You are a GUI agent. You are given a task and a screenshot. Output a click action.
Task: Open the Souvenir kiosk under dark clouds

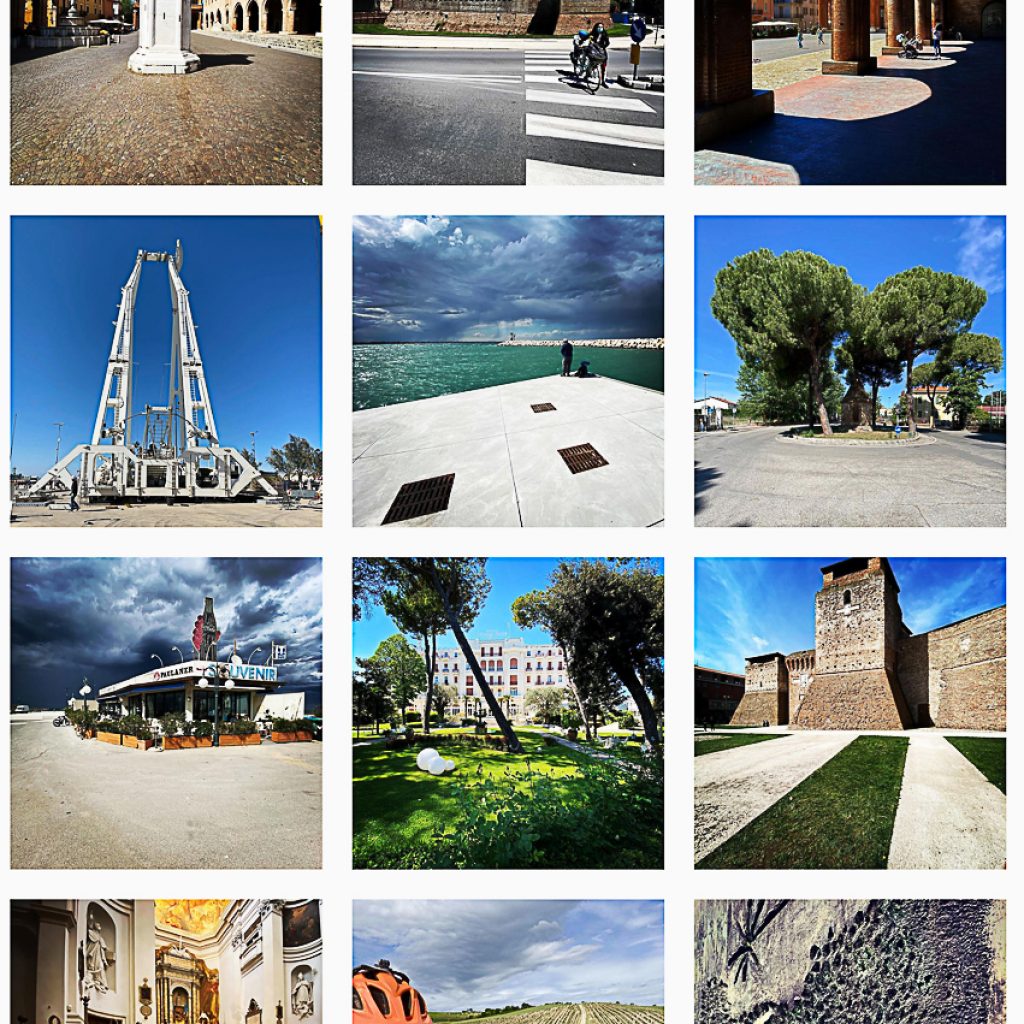tap(166, 713)
